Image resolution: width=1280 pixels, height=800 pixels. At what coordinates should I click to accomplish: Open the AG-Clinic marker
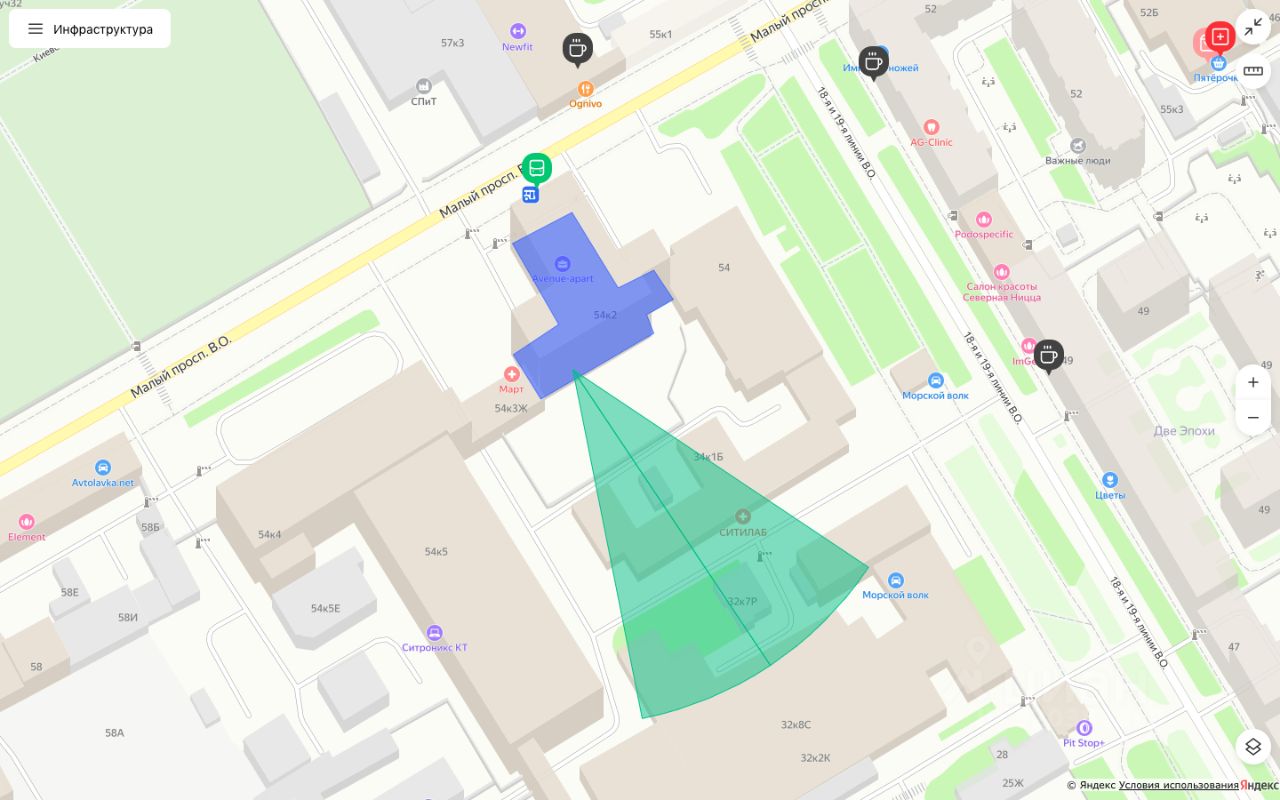pyautogui.click(x=931, y=127)
